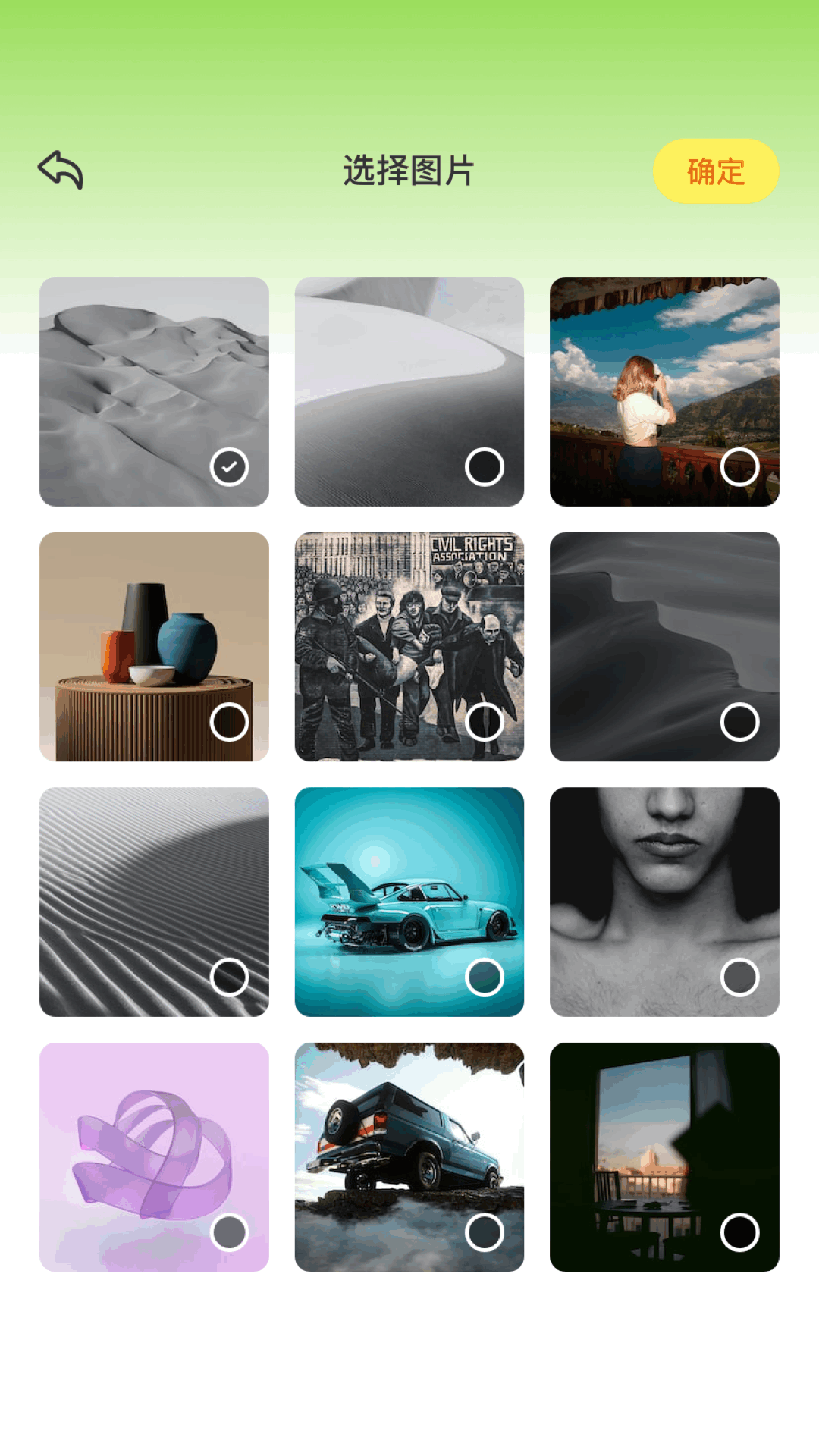This screenshot has width=819, height=1456.
Task: Deselect the checked light gray dunes image
Action: [x=229, y=466]
